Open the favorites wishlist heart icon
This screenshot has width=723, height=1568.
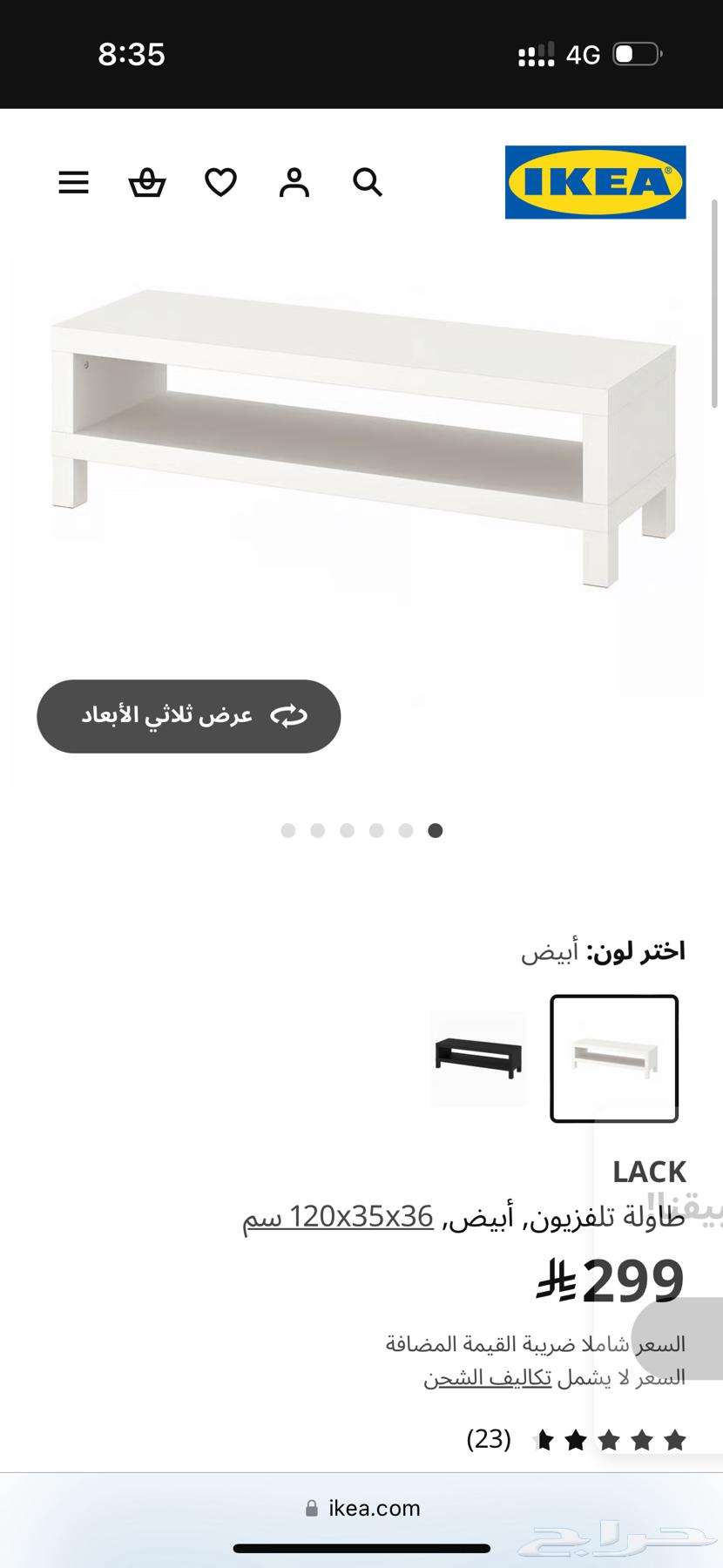[x=220, y=183]
